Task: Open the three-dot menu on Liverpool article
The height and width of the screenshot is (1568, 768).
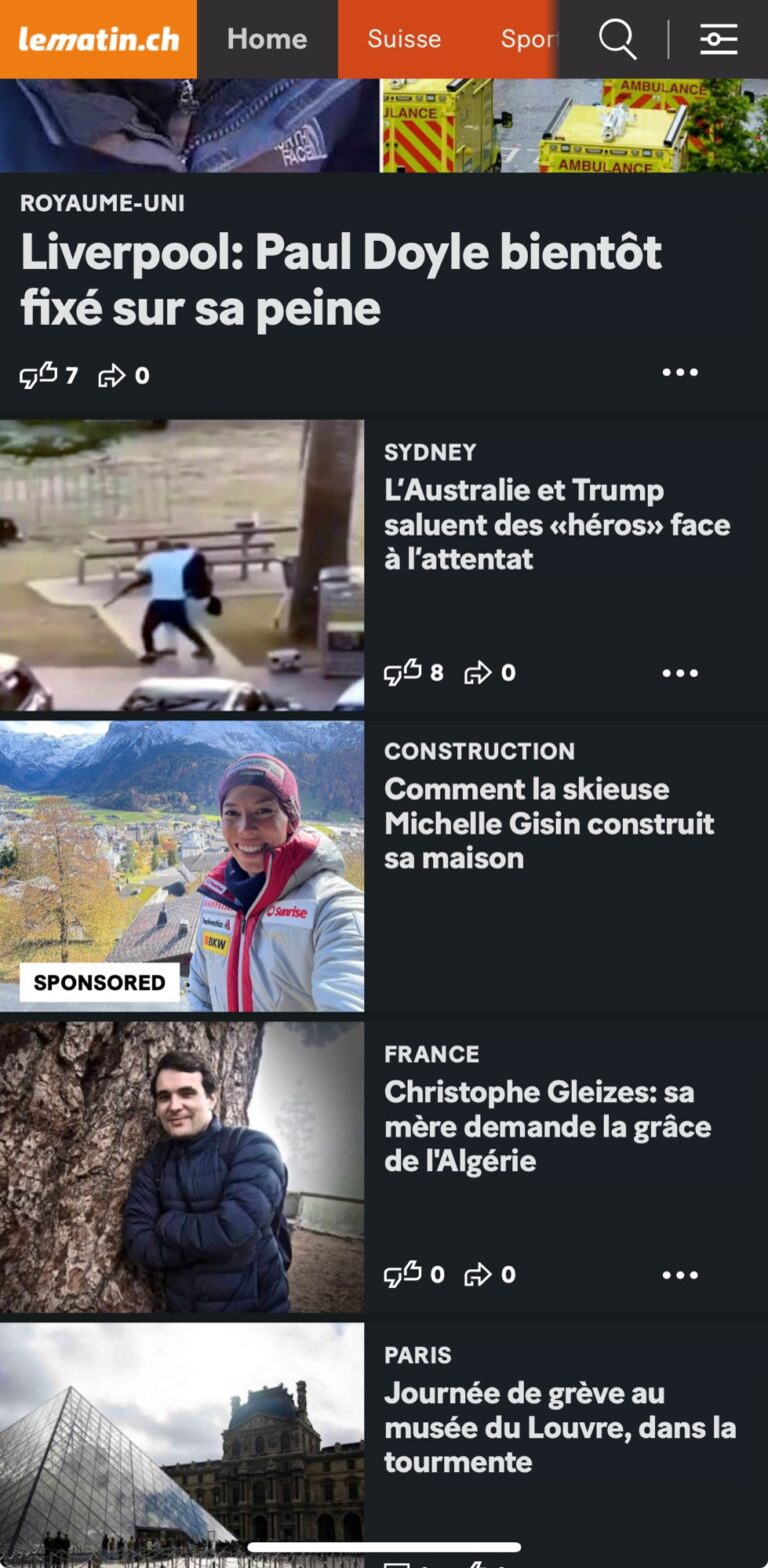Action: coord(680,371)
